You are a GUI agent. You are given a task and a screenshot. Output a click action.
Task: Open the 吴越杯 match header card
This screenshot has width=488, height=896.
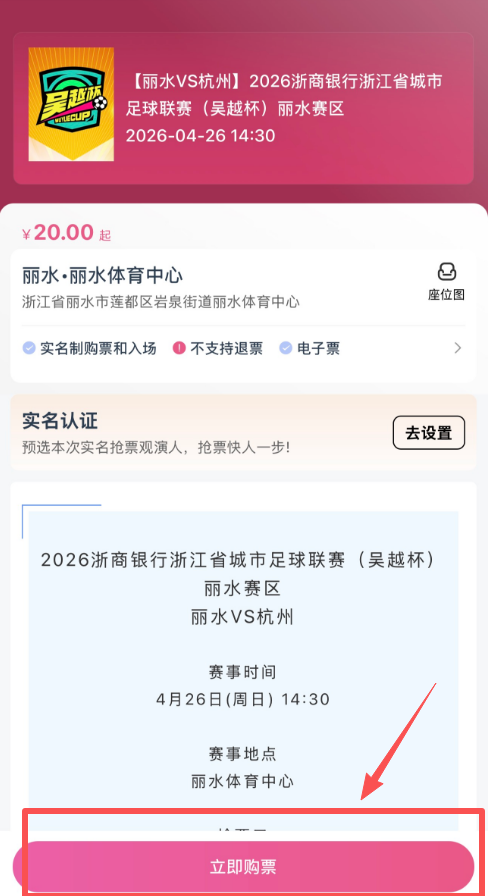click(x=243, y=108)
